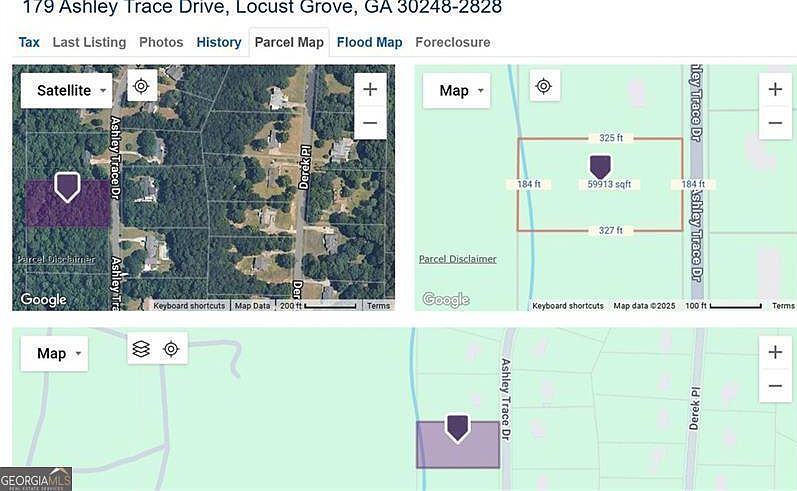Open the map layers icon
797x491 pixels.
pos(141,348)
